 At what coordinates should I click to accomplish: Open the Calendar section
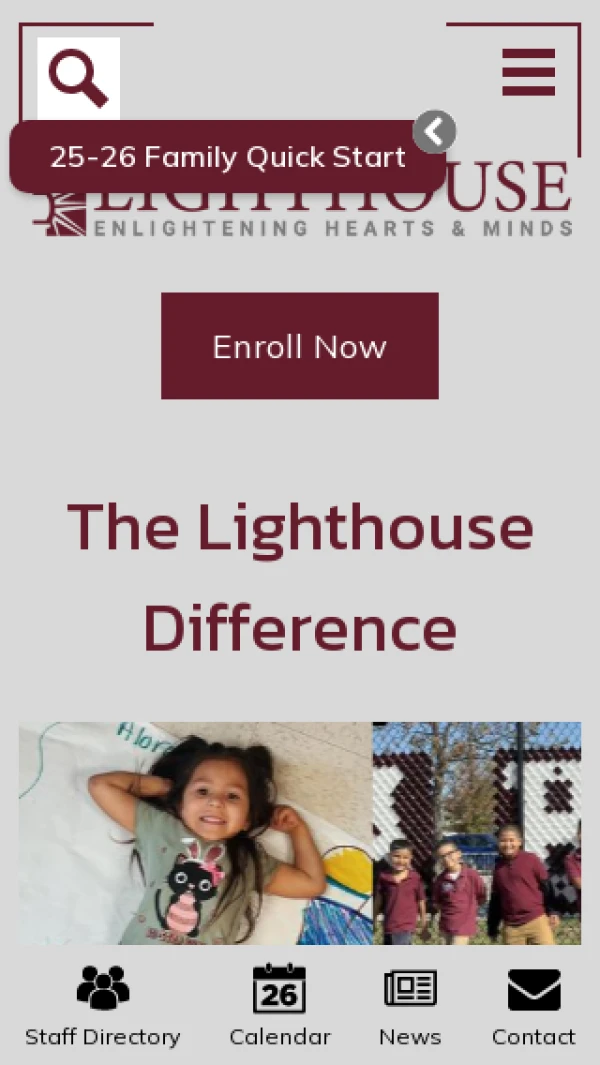279,1006
